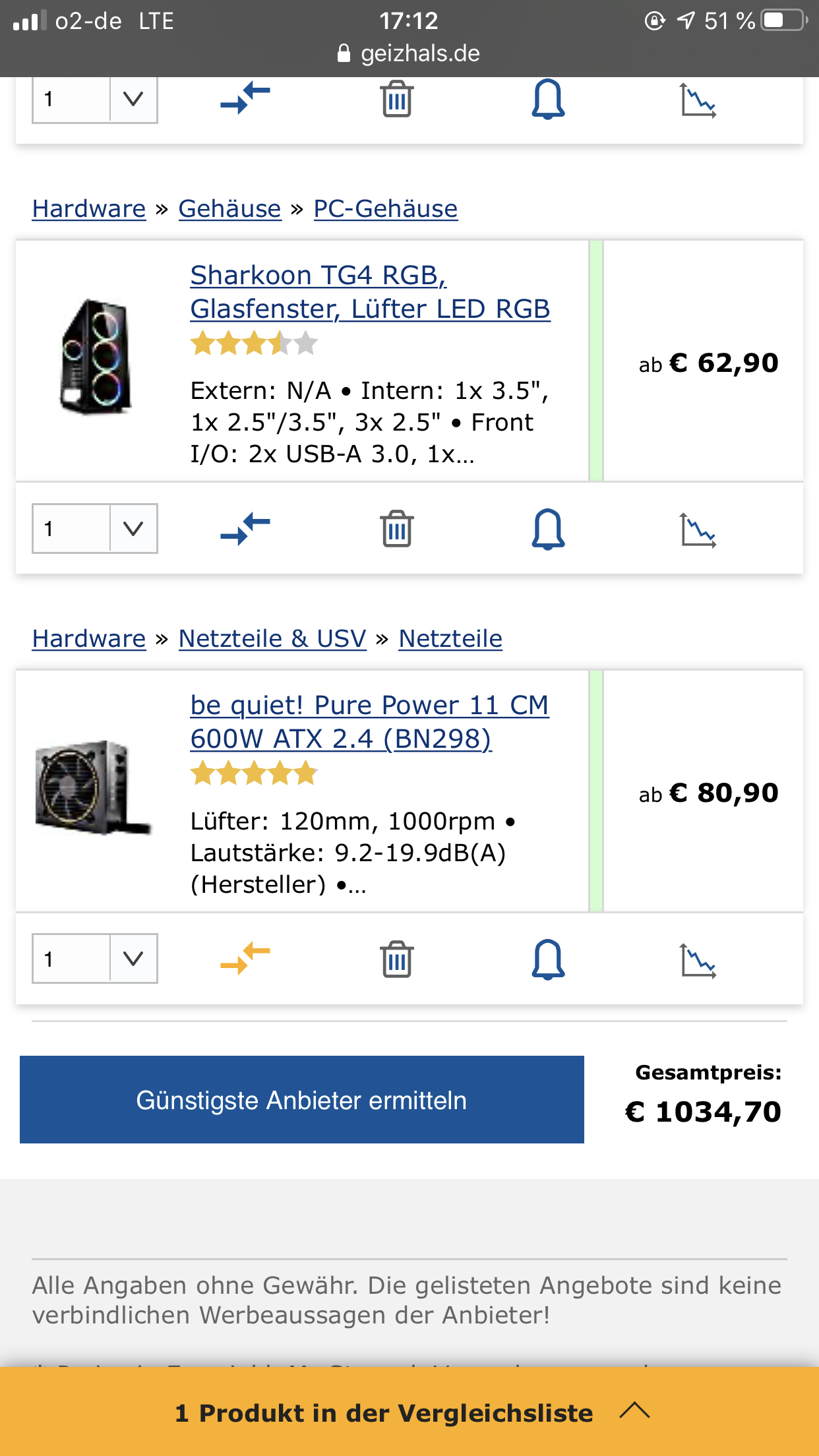Set price alert bell for be quiet! PSU
The image size is (819, 1456).
(548, 959)
